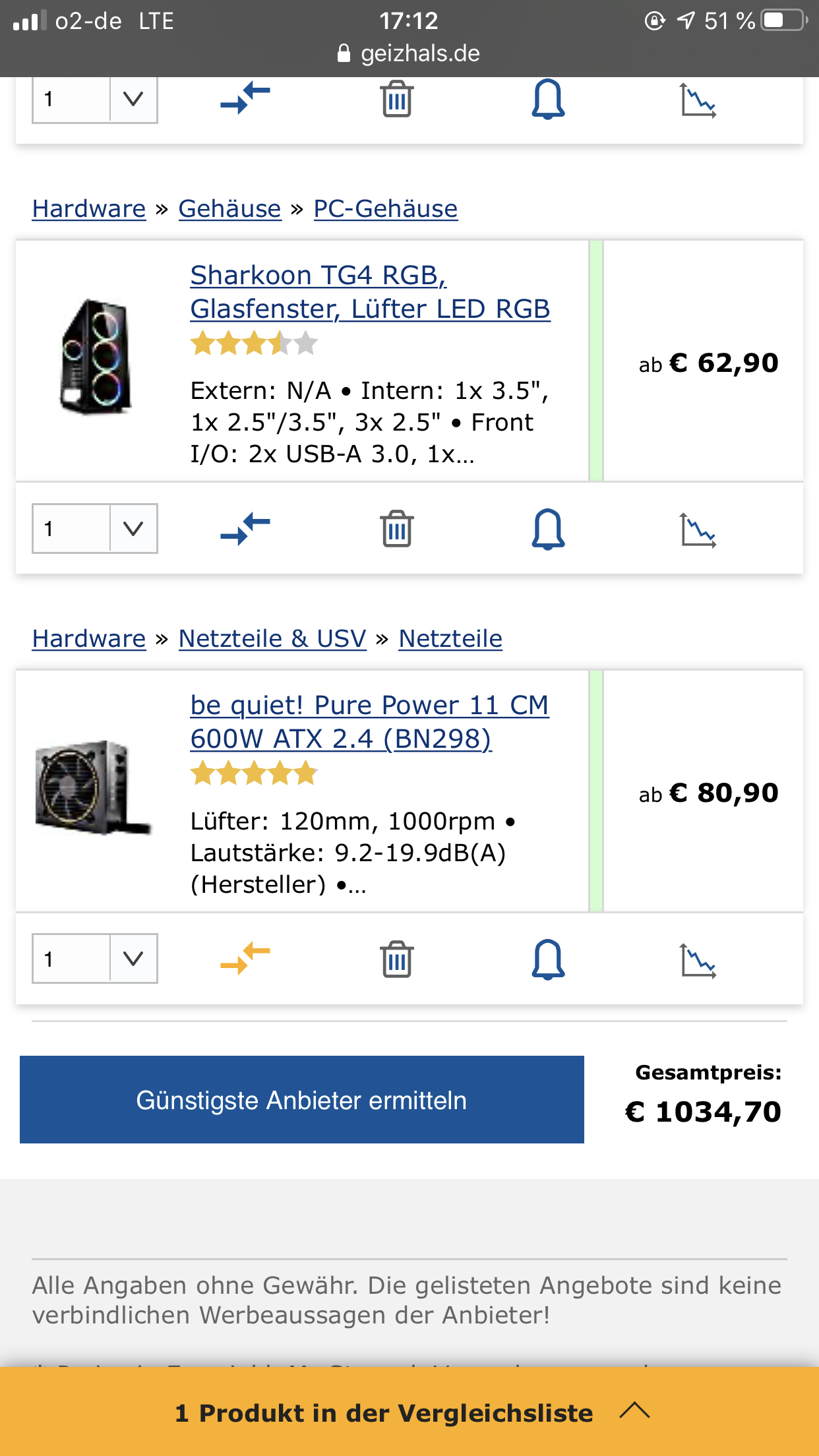Set price alert bell for be quiet! PSU
The image size is (819, 1456).
(548, 959)
